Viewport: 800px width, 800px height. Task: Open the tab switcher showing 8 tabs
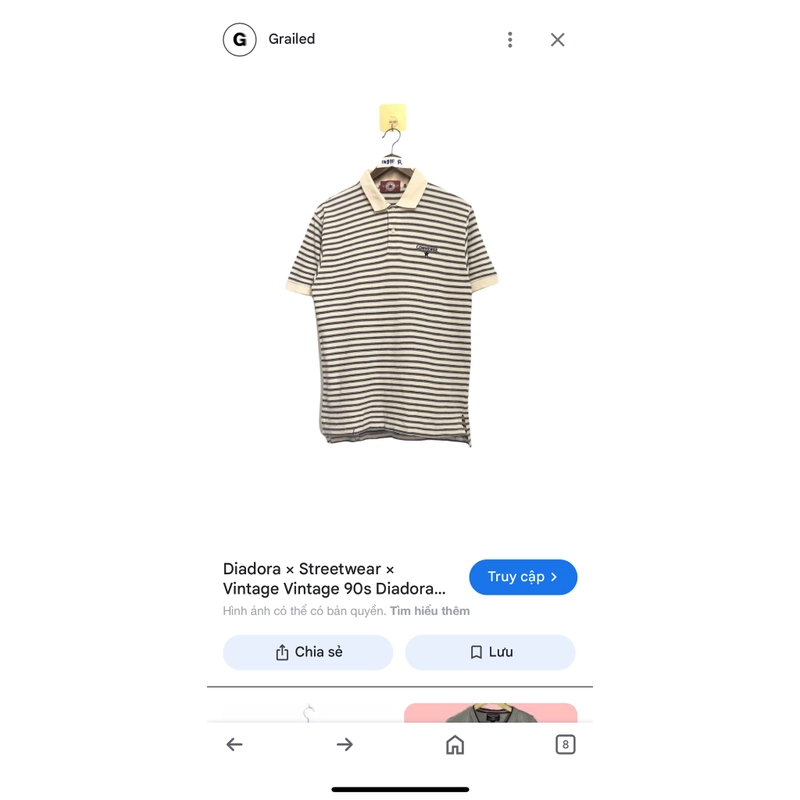565,744
